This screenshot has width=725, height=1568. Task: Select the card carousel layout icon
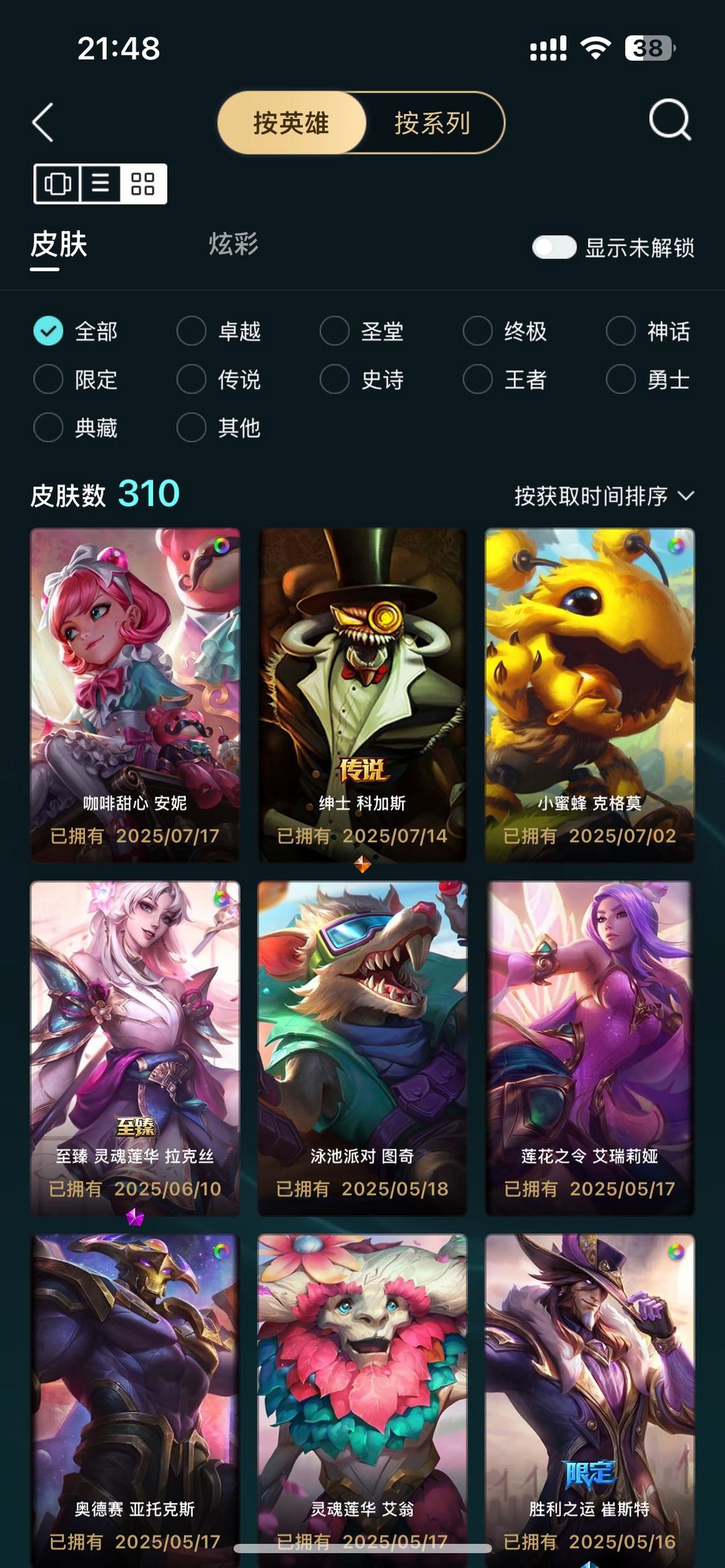coord(58,183)
